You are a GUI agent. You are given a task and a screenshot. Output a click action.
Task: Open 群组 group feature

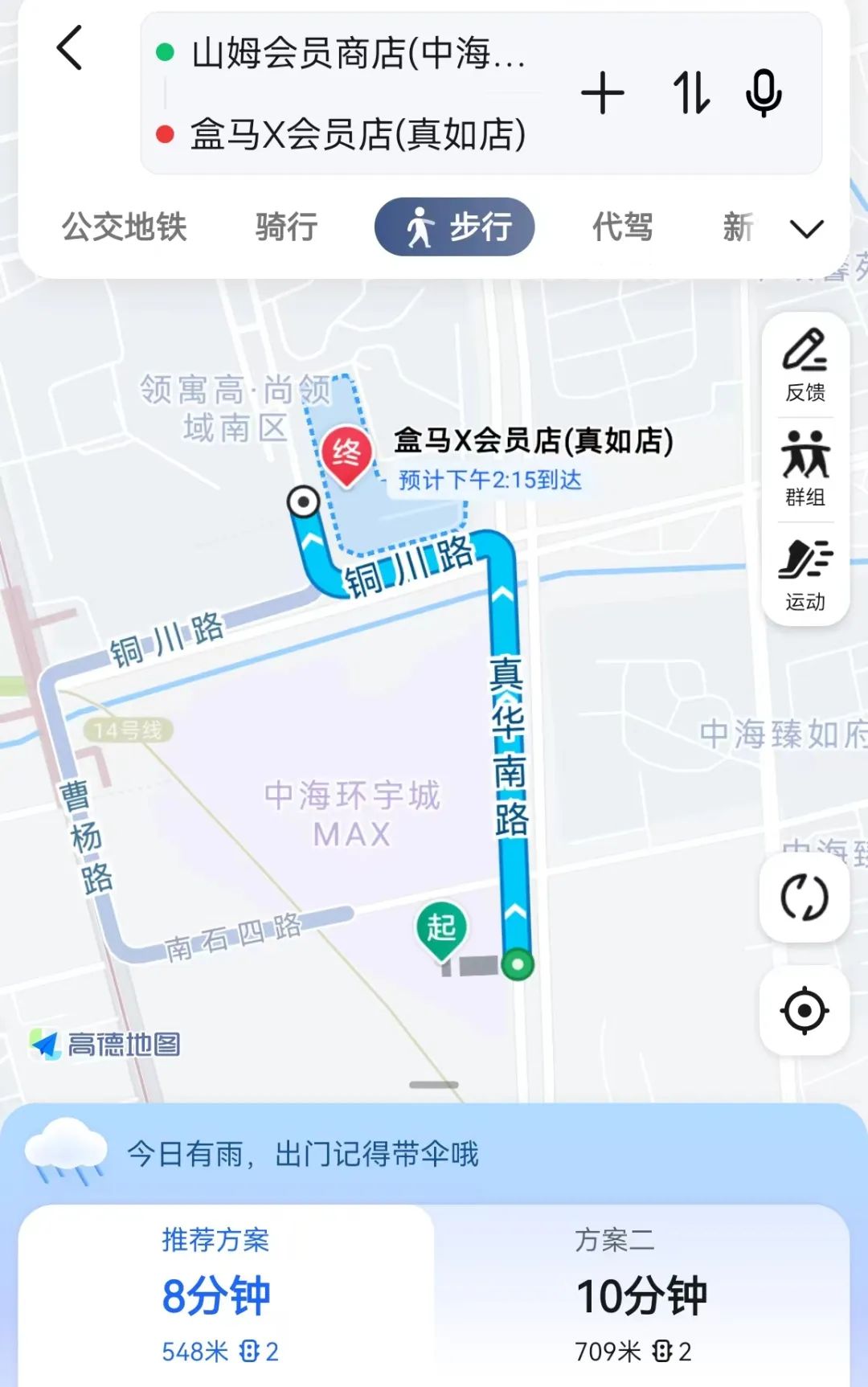[805, 469]
